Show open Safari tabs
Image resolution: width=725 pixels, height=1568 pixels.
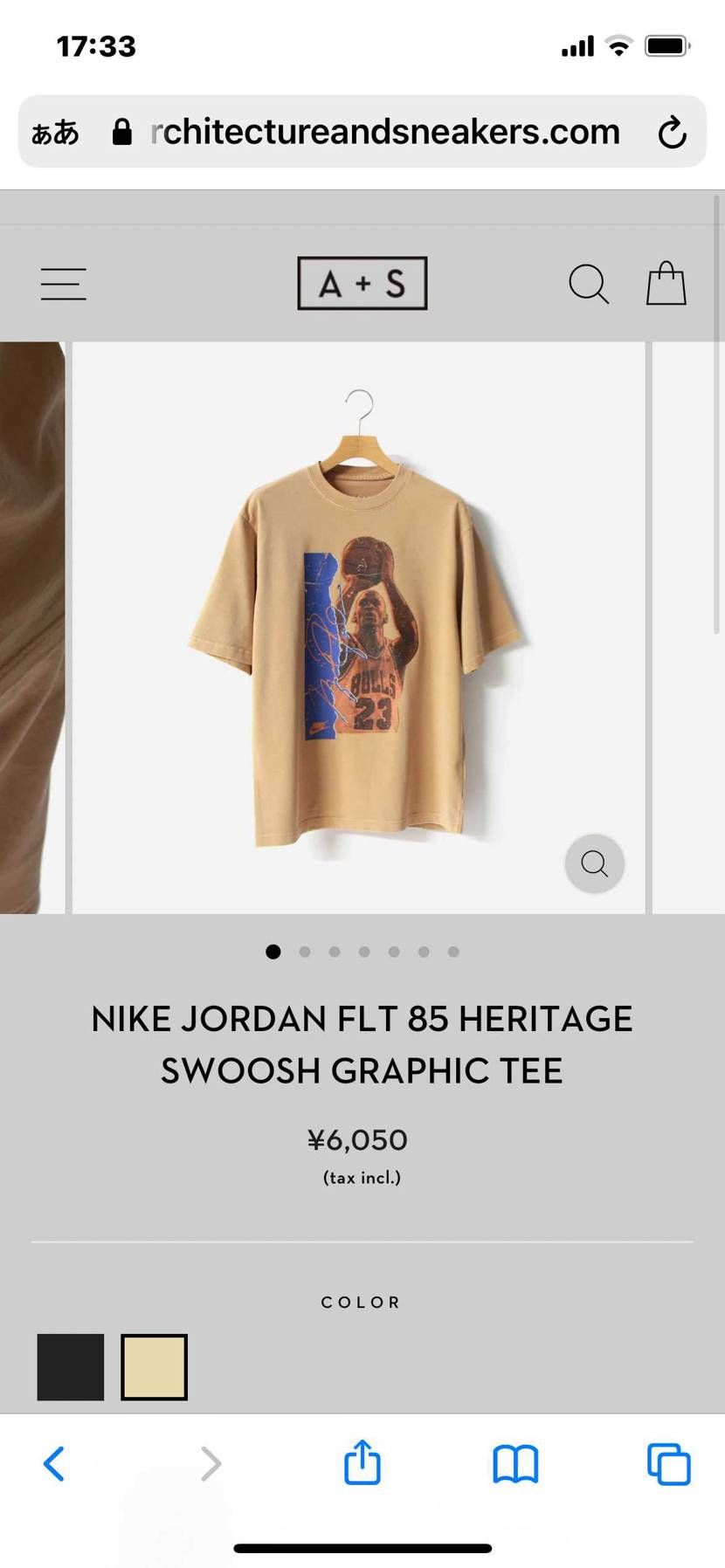(667, 1464)
